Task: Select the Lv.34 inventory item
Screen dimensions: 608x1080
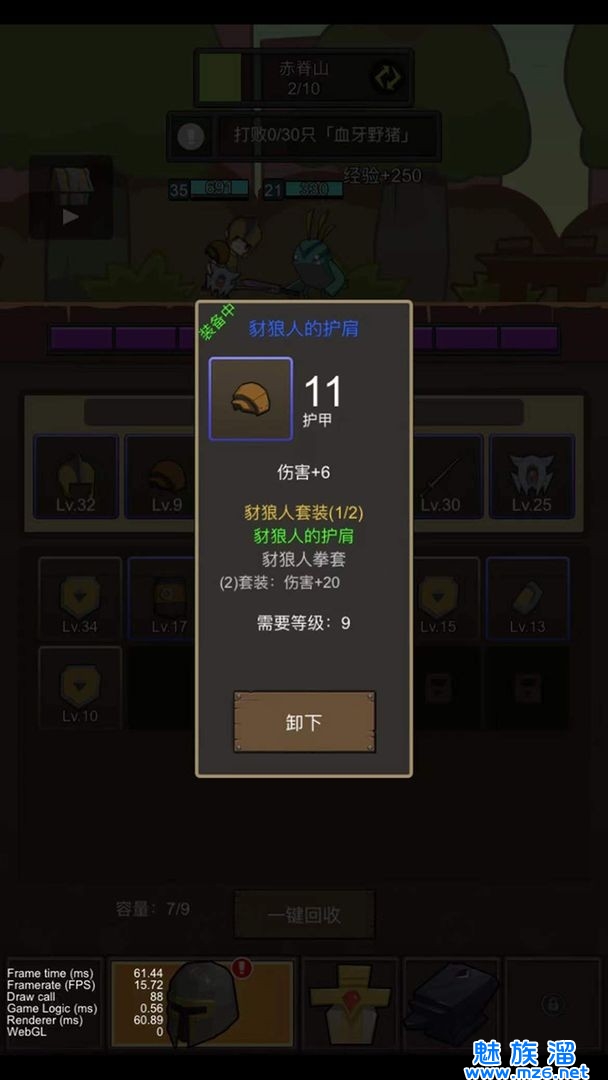Action: (79, 600)
